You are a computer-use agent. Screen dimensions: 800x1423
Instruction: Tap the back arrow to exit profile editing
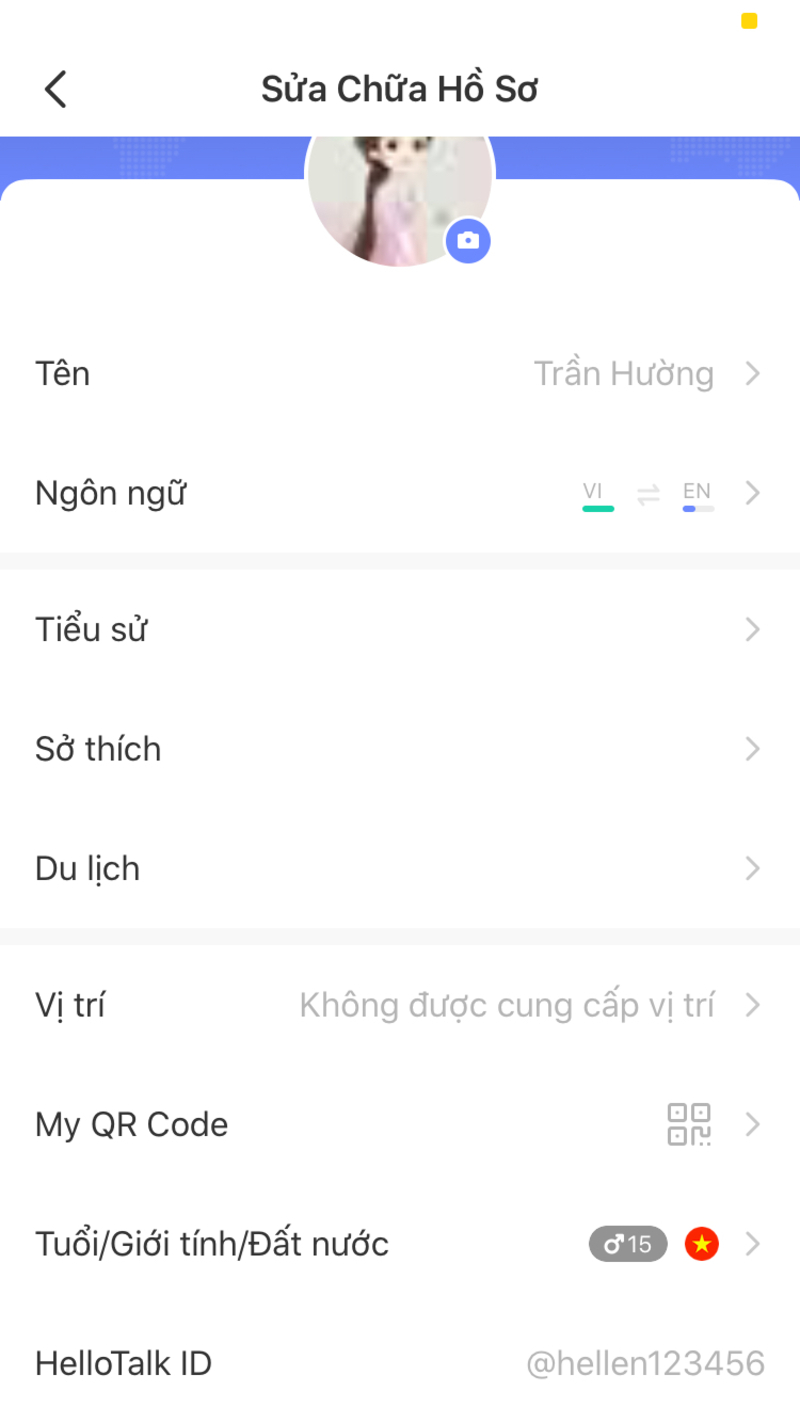click(55, 88)
